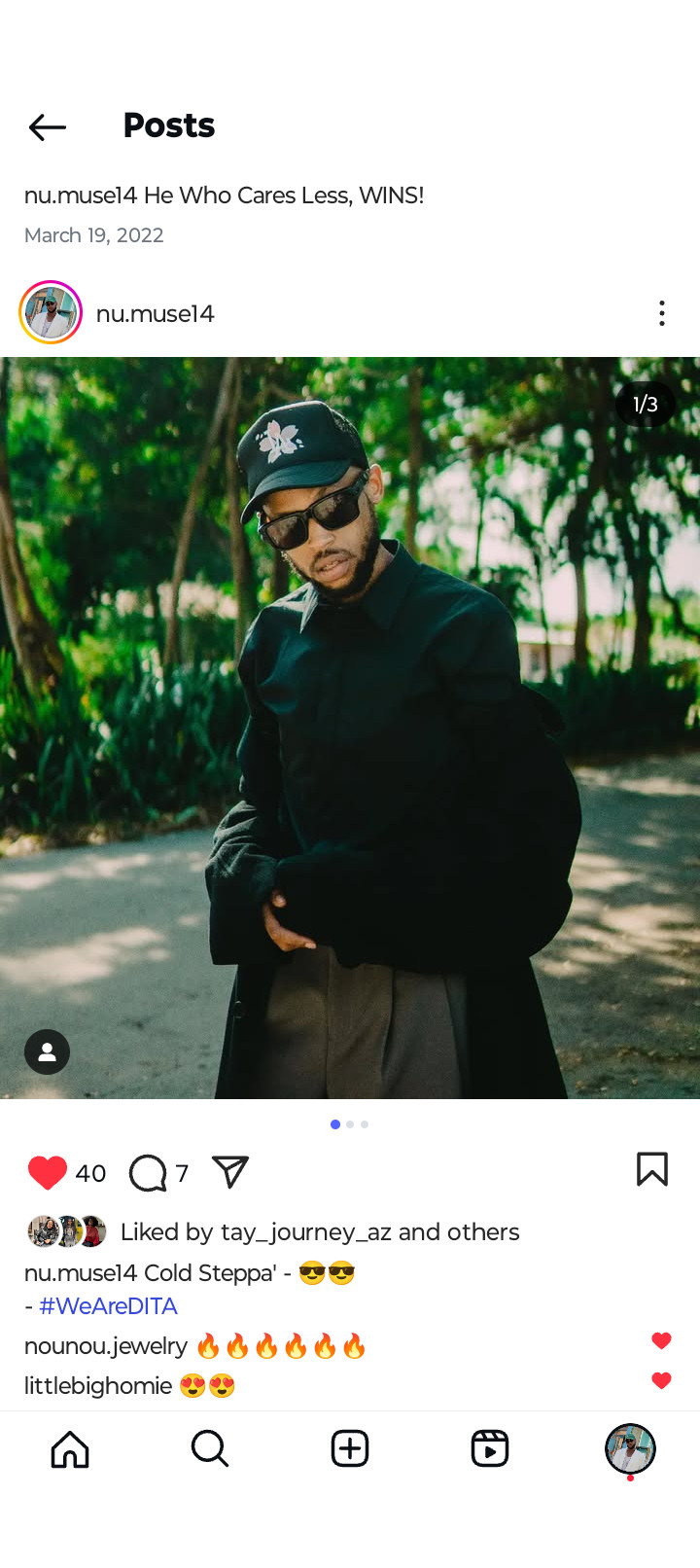
Task: Open the post's three-dot options menu
Action: [661, 313]
